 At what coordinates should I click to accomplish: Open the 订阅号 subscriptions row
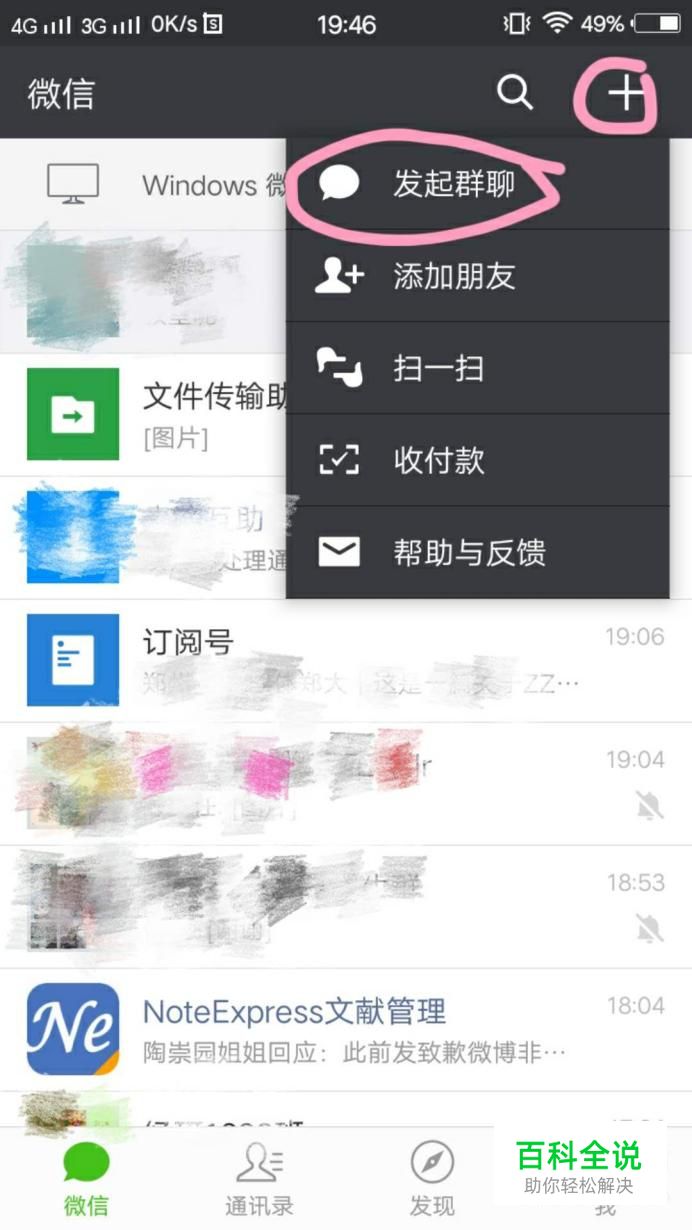(300, 660)
